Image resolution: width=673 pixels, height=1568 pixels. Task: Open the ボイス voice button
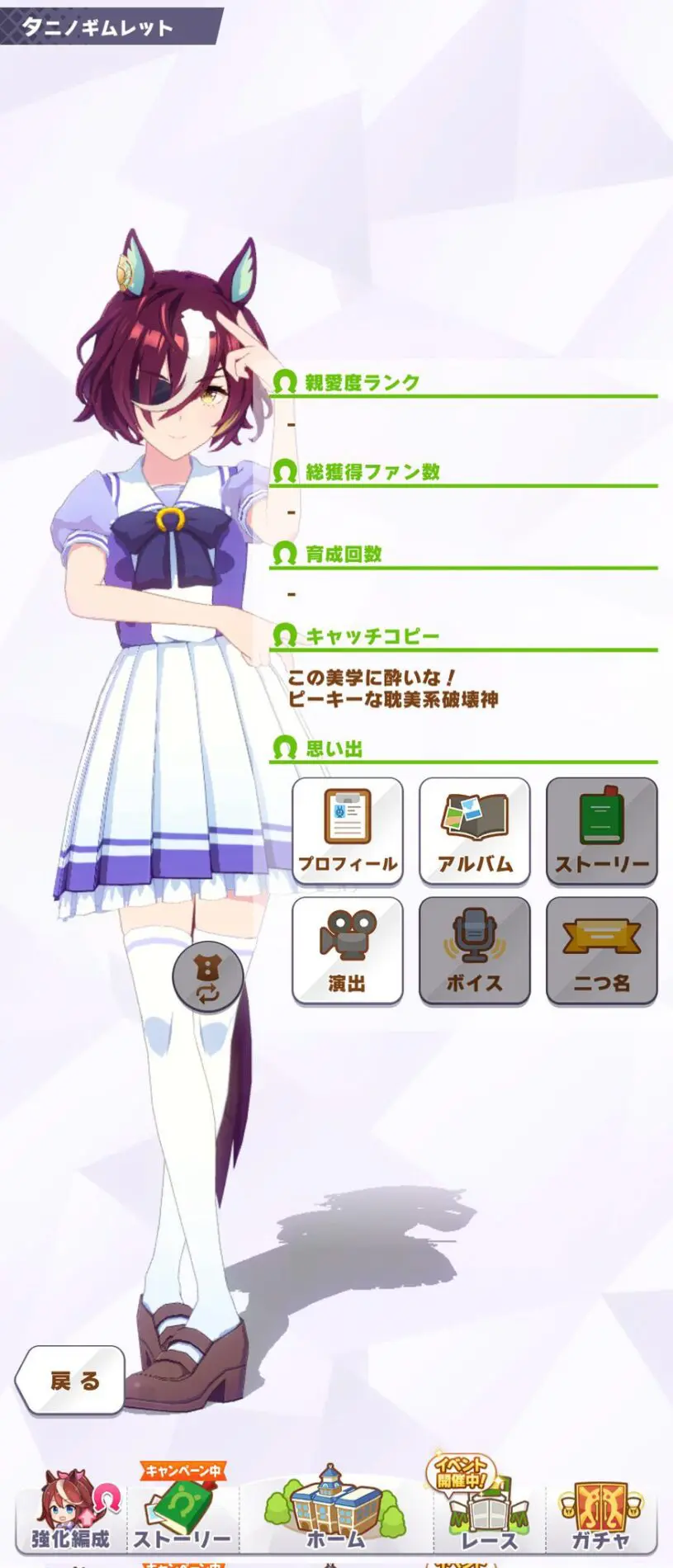pos(475,951)
